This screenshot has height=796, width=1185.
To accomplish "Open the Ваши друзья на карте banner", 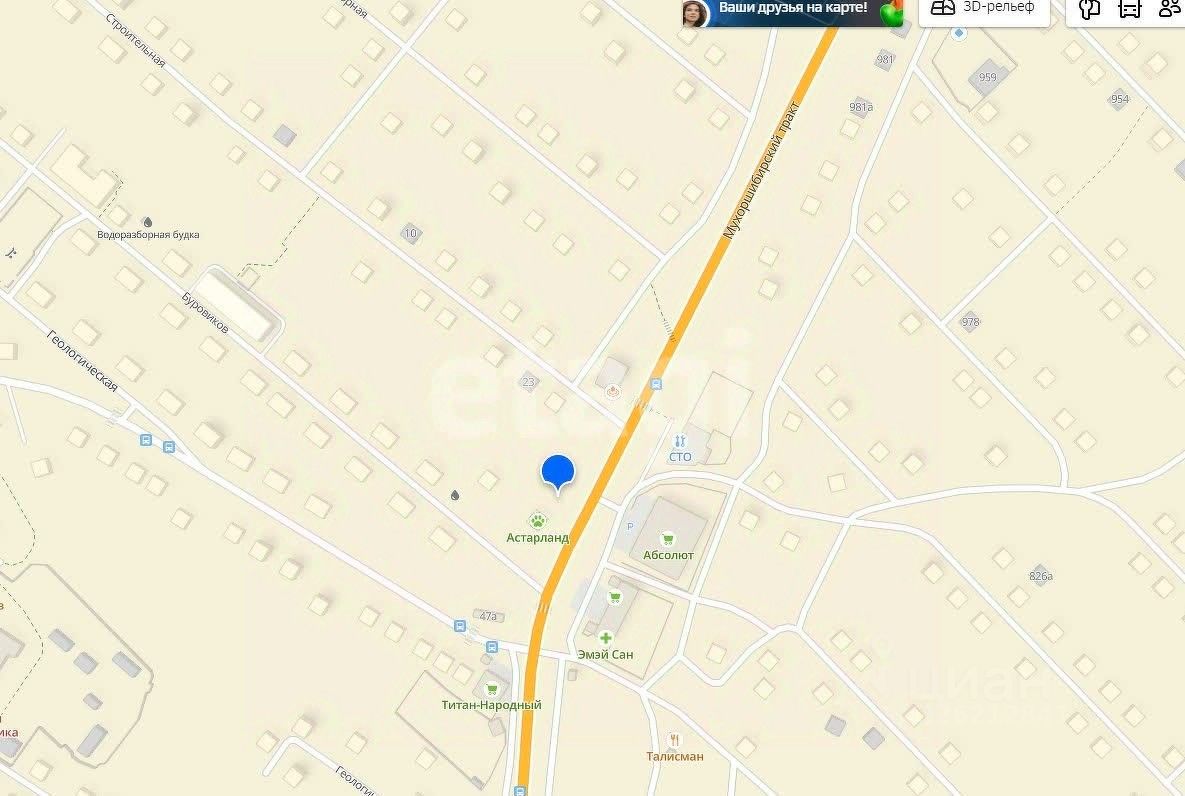I will [790, 10].
